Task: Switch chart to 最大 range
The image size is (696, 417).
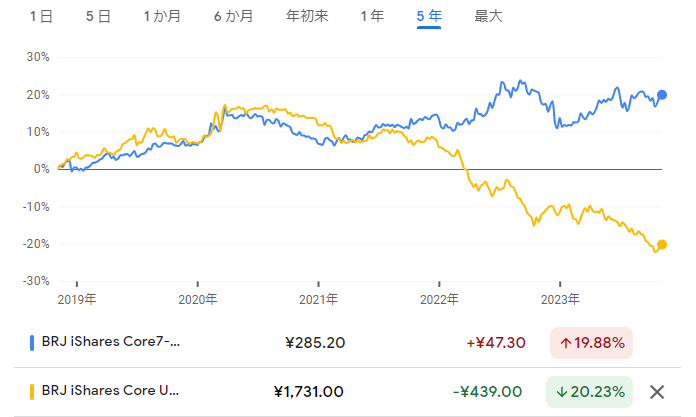Action: tap(489, 16)
